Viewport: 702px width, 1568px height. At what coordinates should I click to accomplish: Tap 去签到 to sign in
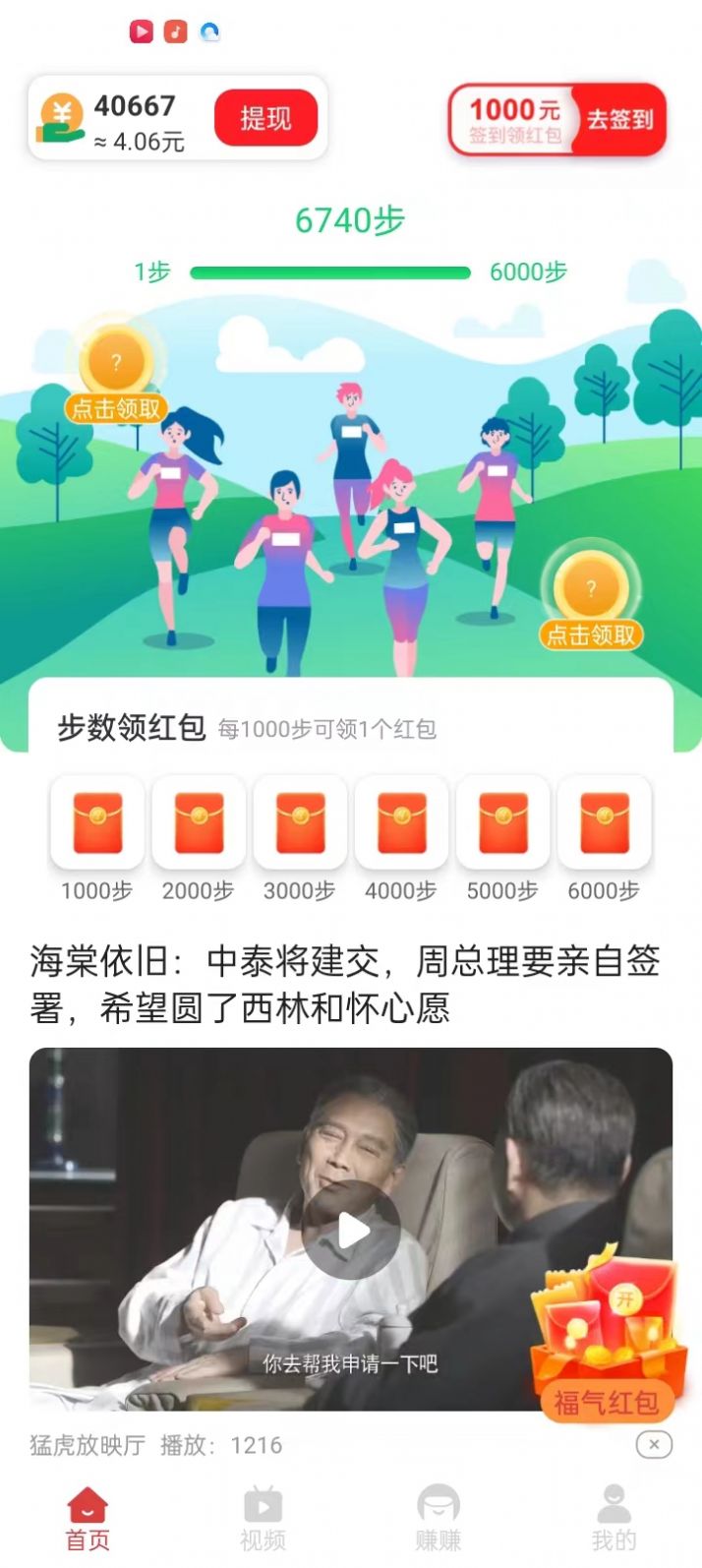tap(619, 120)
